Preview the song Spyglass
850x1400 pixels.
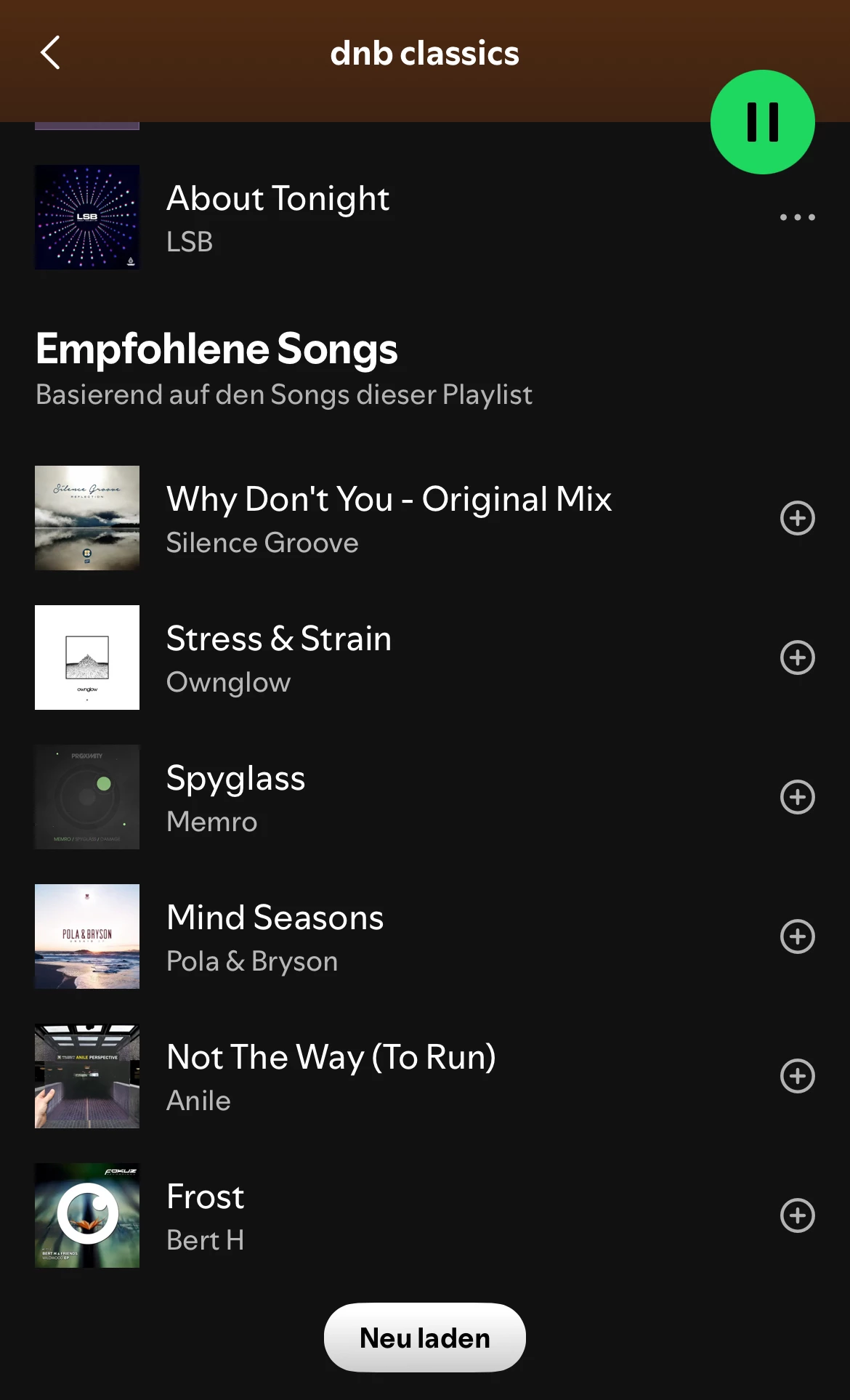[236, 797]
